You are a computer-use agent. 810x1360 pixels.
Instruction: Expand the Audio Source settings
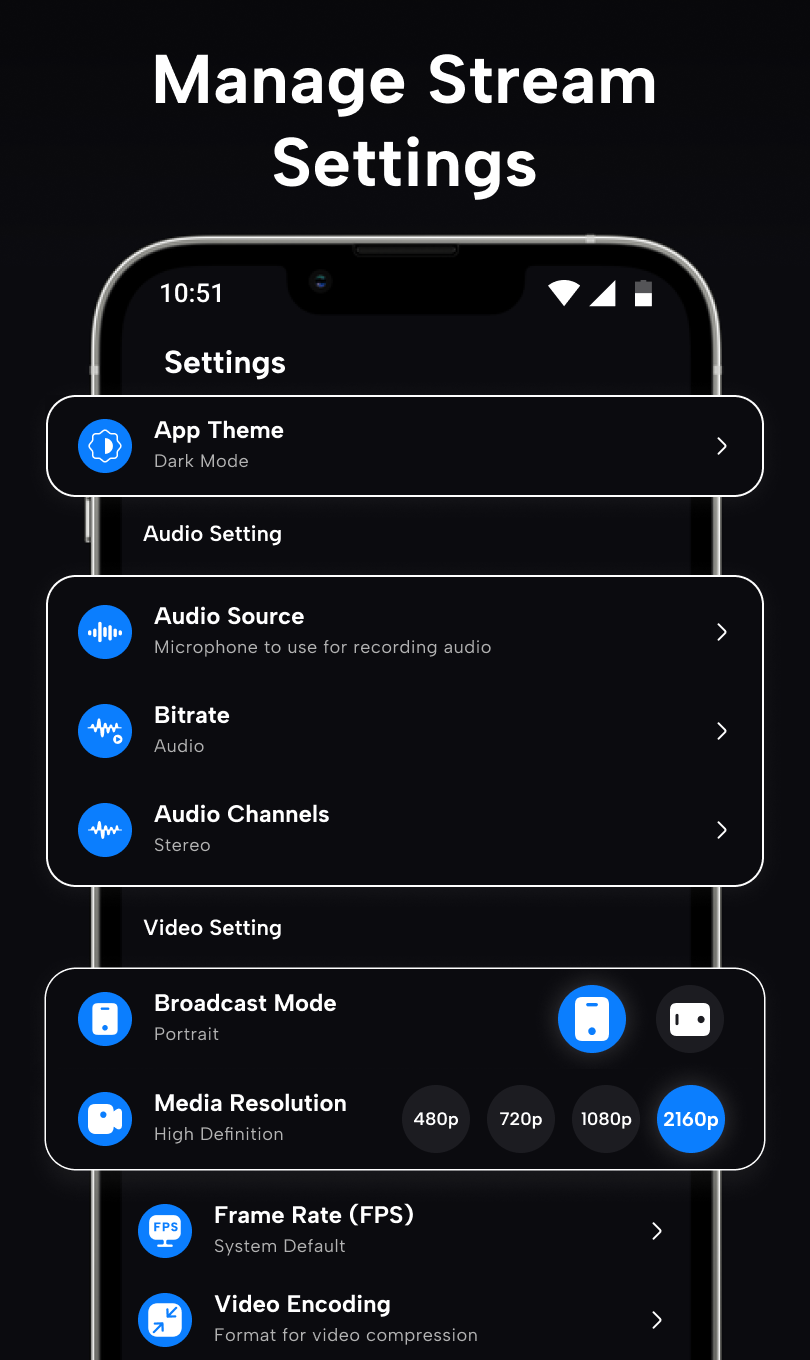(x=721, y=632)
